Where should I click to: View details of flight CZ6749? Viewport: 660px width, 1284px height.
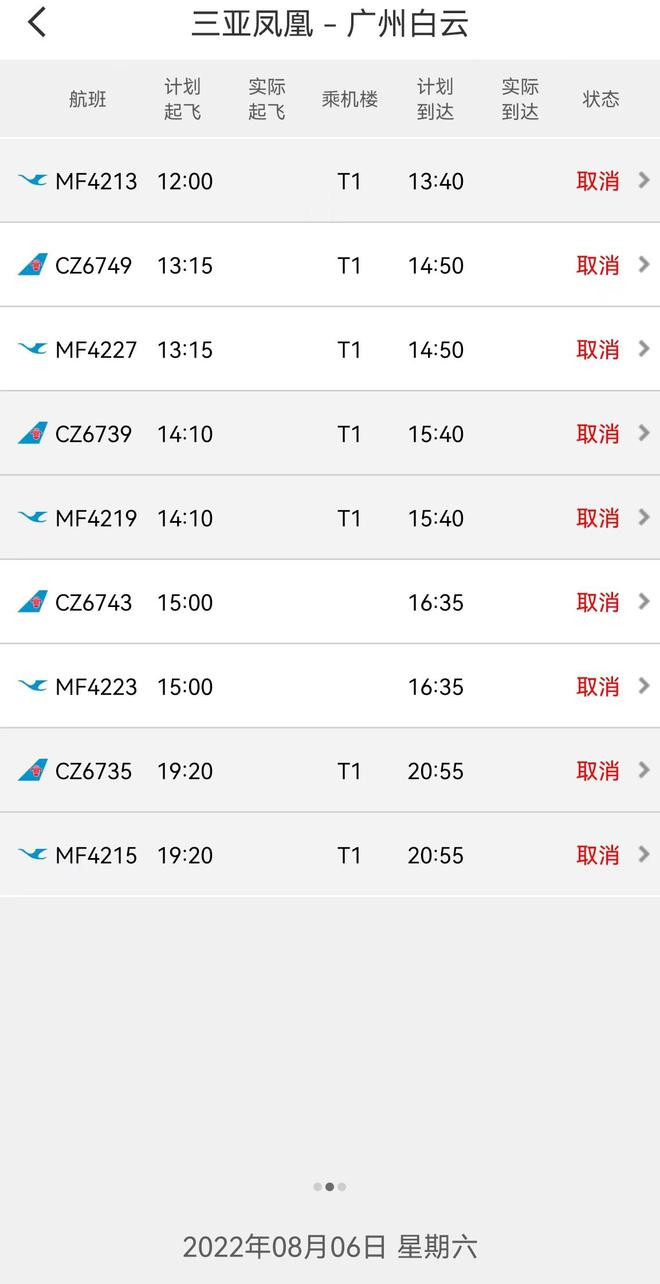point(330,265)
